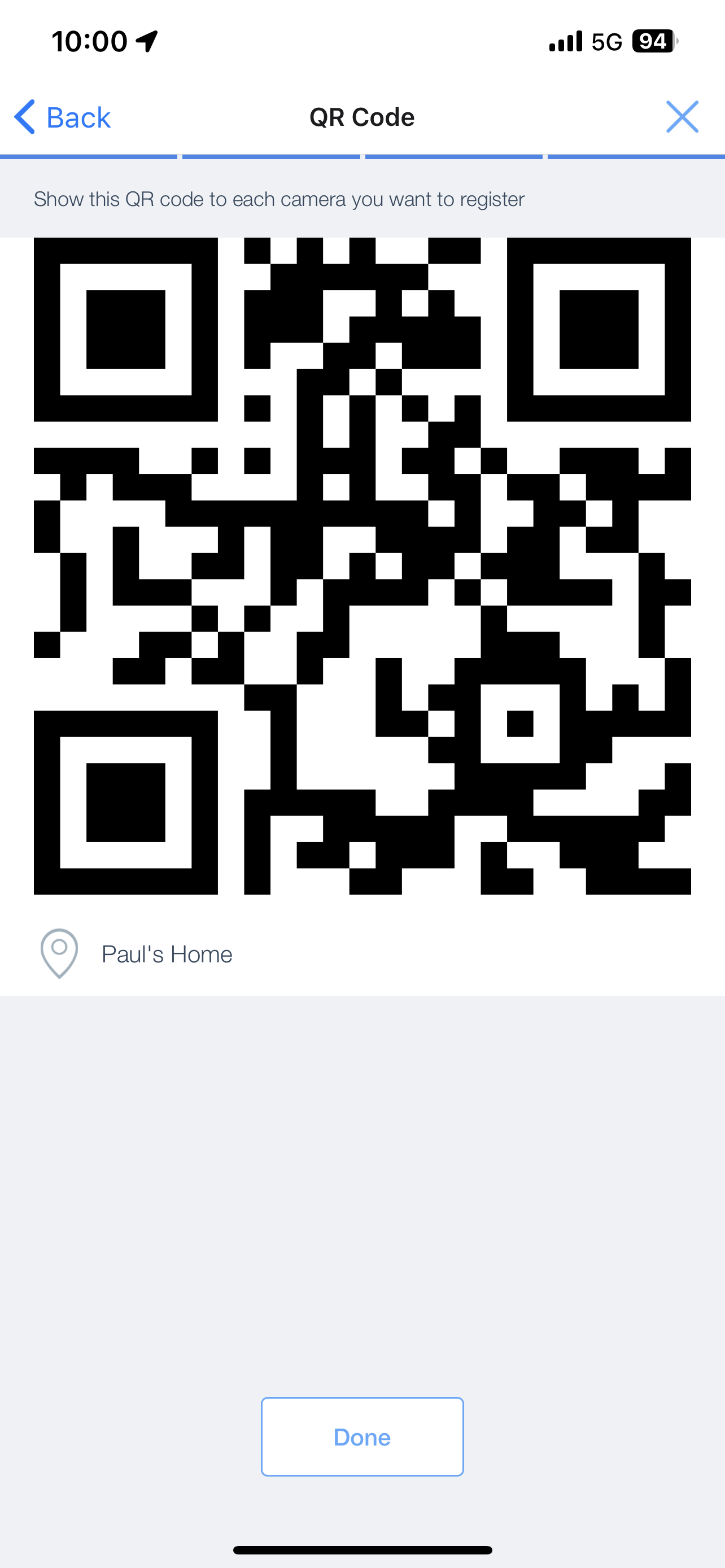Viewport: 725px width, 1568px height.
Task: Close the QR Code setup screen
Action: [682, 117]
